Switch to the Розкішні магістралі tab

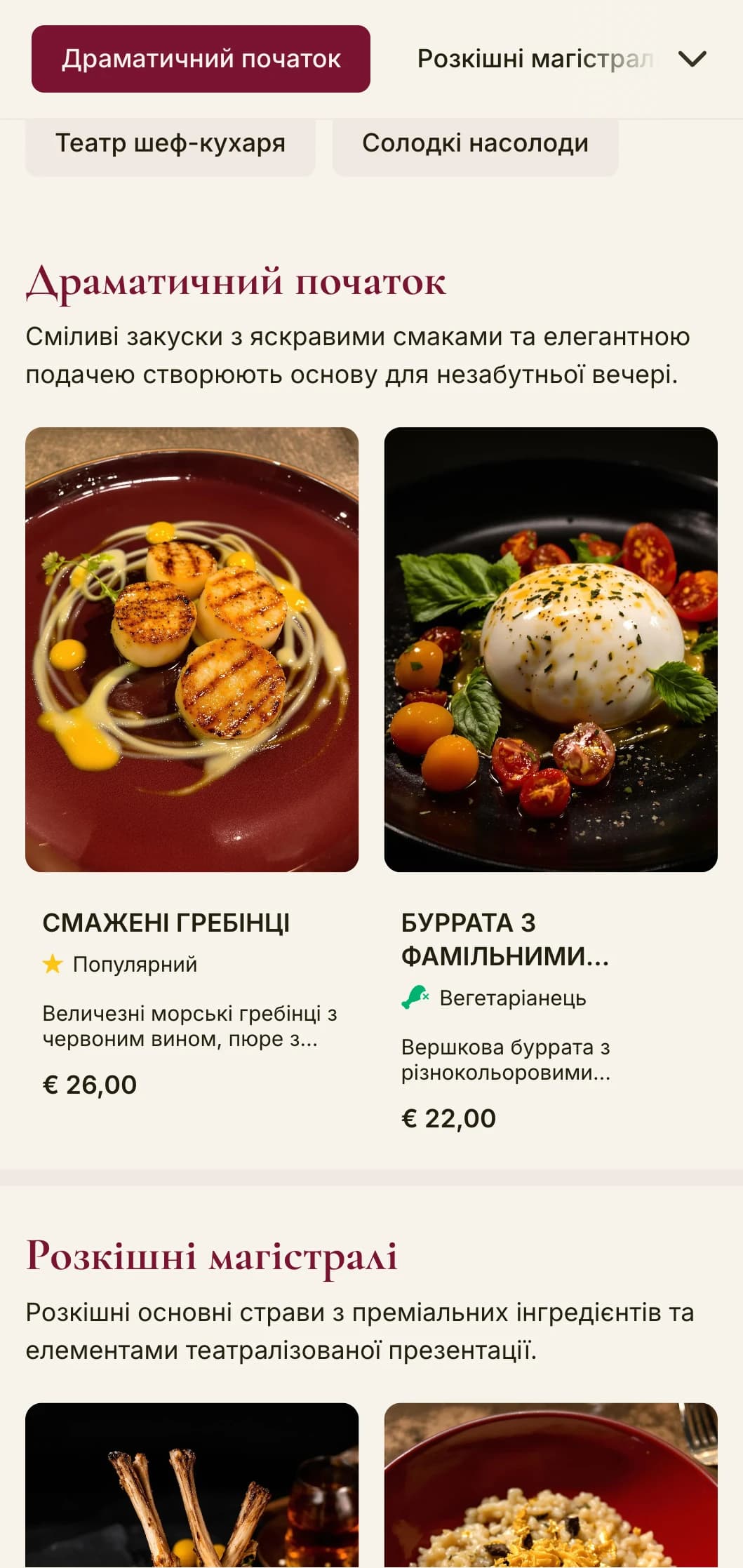click(535, 59)
